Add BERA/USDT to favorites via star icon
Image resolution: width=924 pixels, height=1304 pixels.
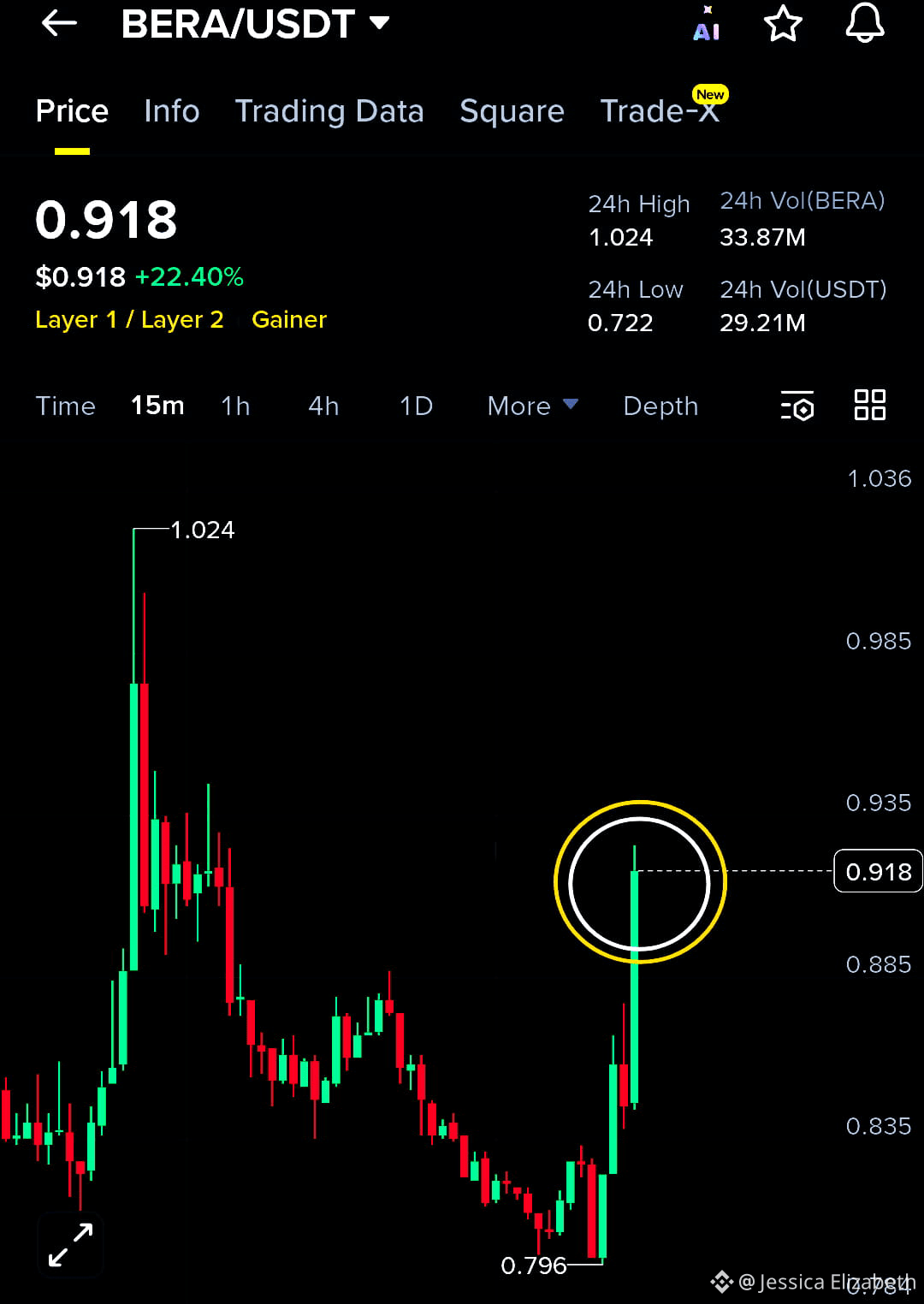pyautogui.click(x=783, y=24)
